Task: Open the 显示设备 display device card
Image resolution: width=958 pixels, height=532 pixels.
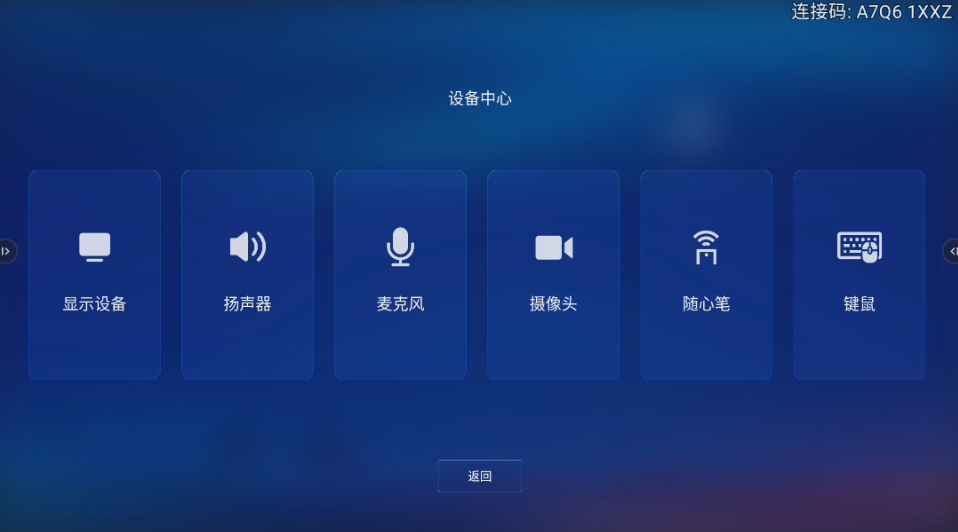Action: (x=94, y=275)
